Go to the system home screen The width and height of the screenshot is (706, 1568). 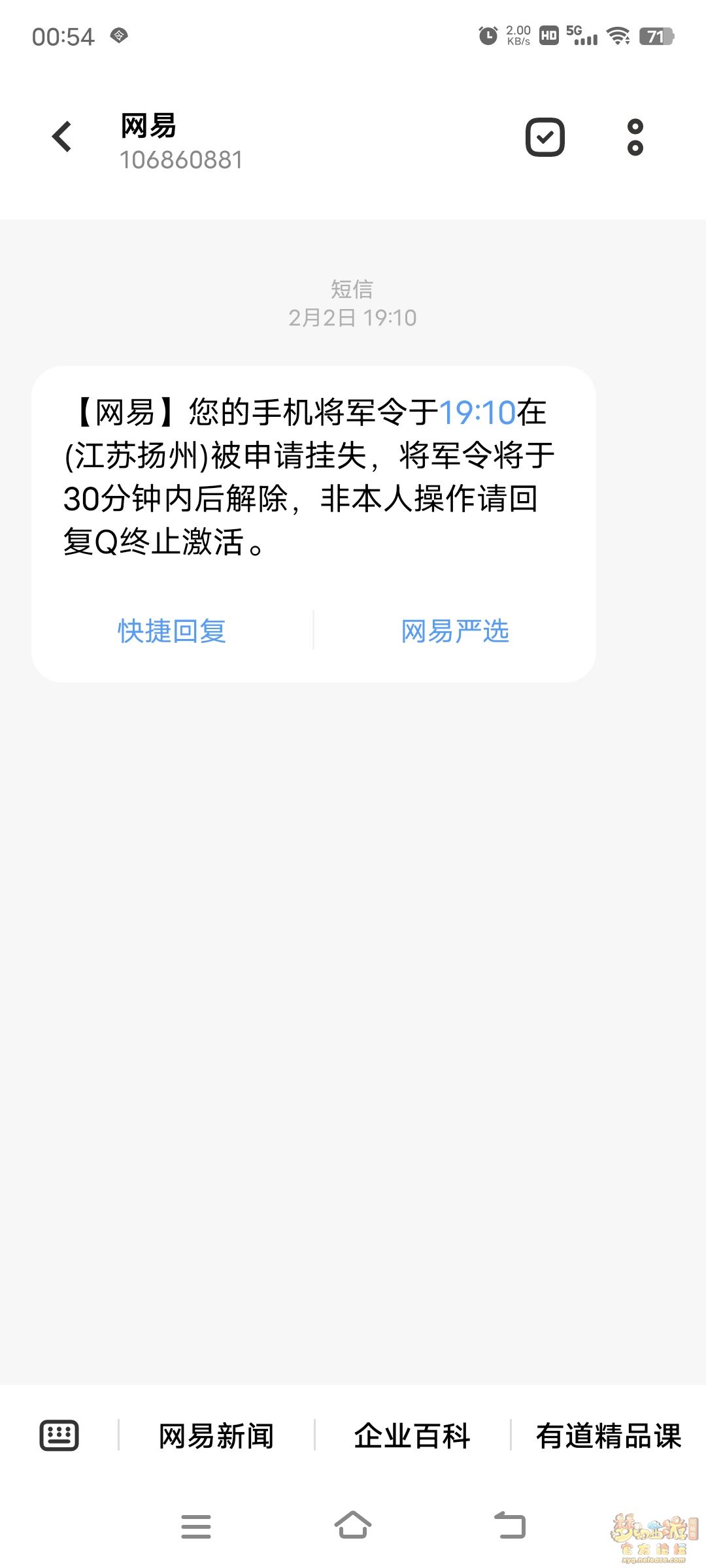click(353, 1526)
